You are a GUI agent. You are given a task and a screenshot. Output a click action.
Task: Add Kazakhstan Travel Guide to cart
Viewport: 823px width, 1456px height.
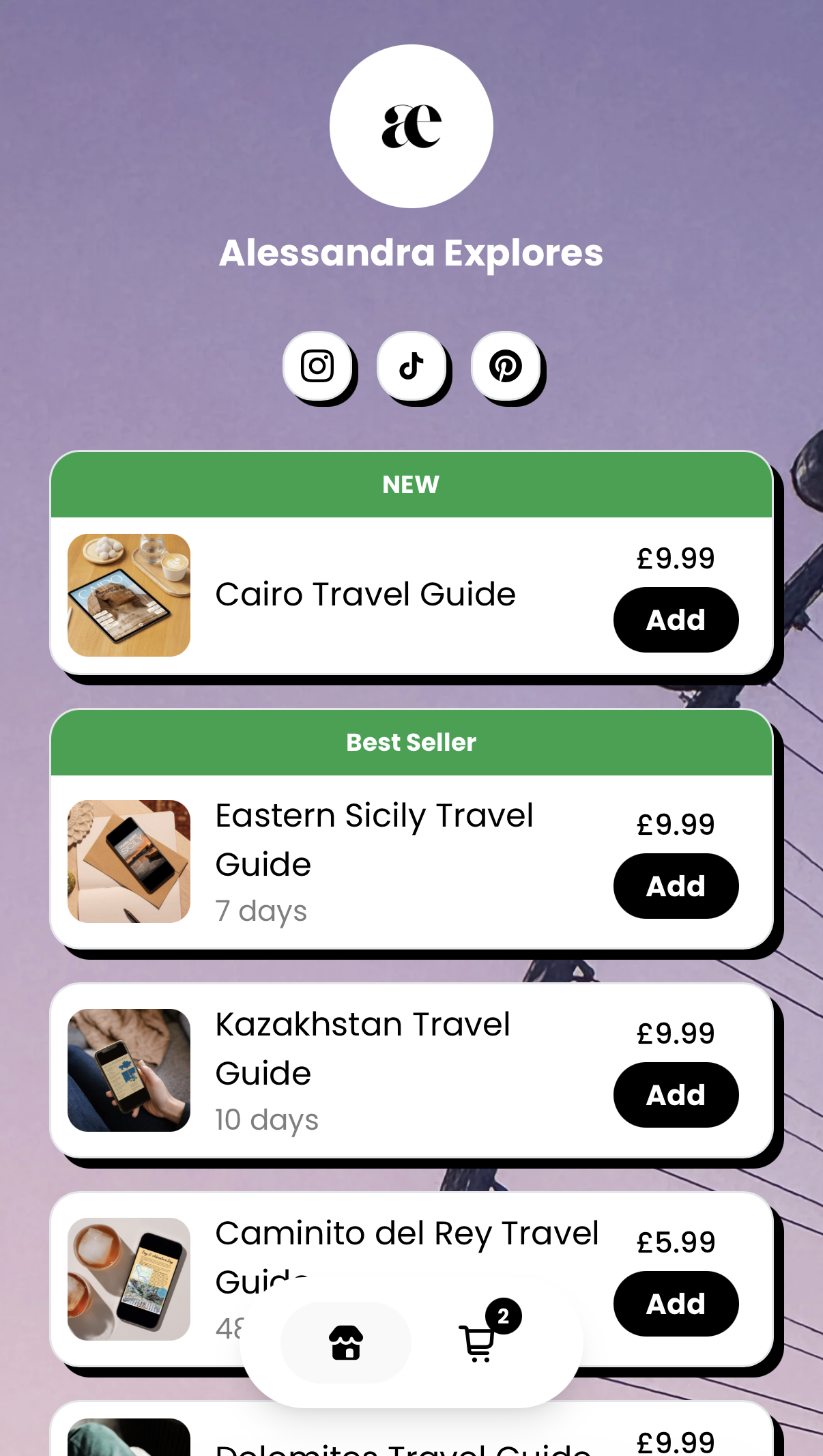(675, 1095)
